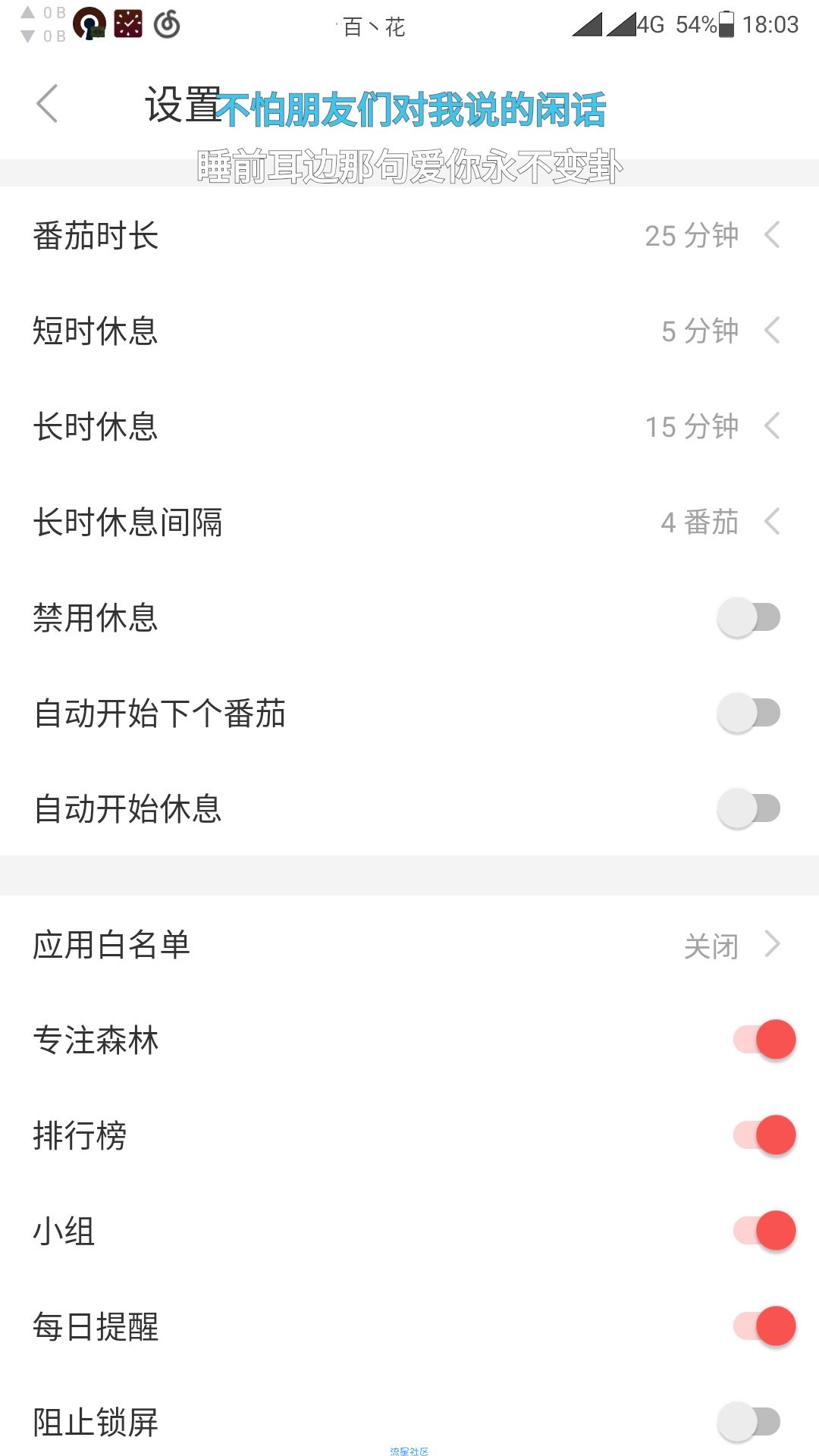Switch off the 小组 toggle
819x1456 pixels.
764,1231
